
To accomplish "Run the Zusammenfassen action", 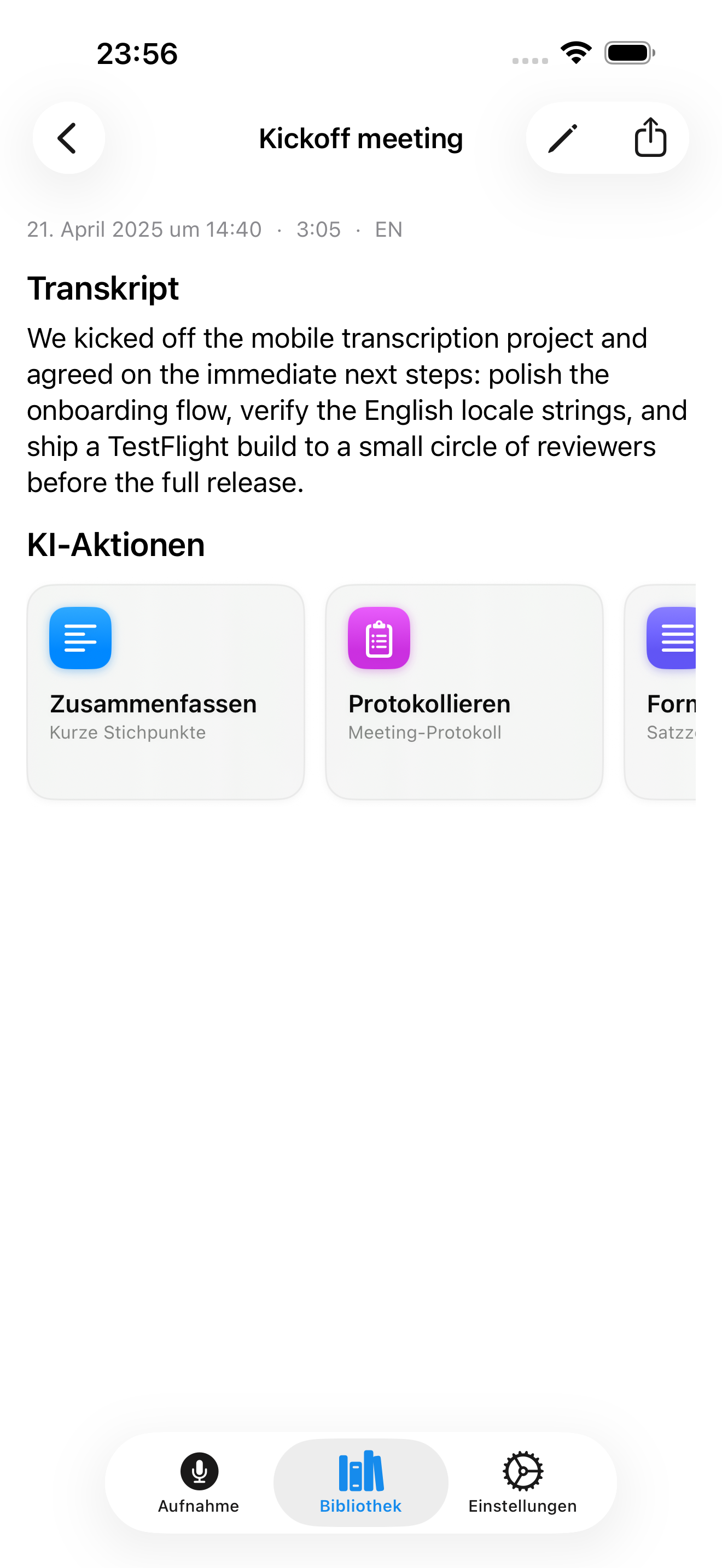I will [166, 692].
